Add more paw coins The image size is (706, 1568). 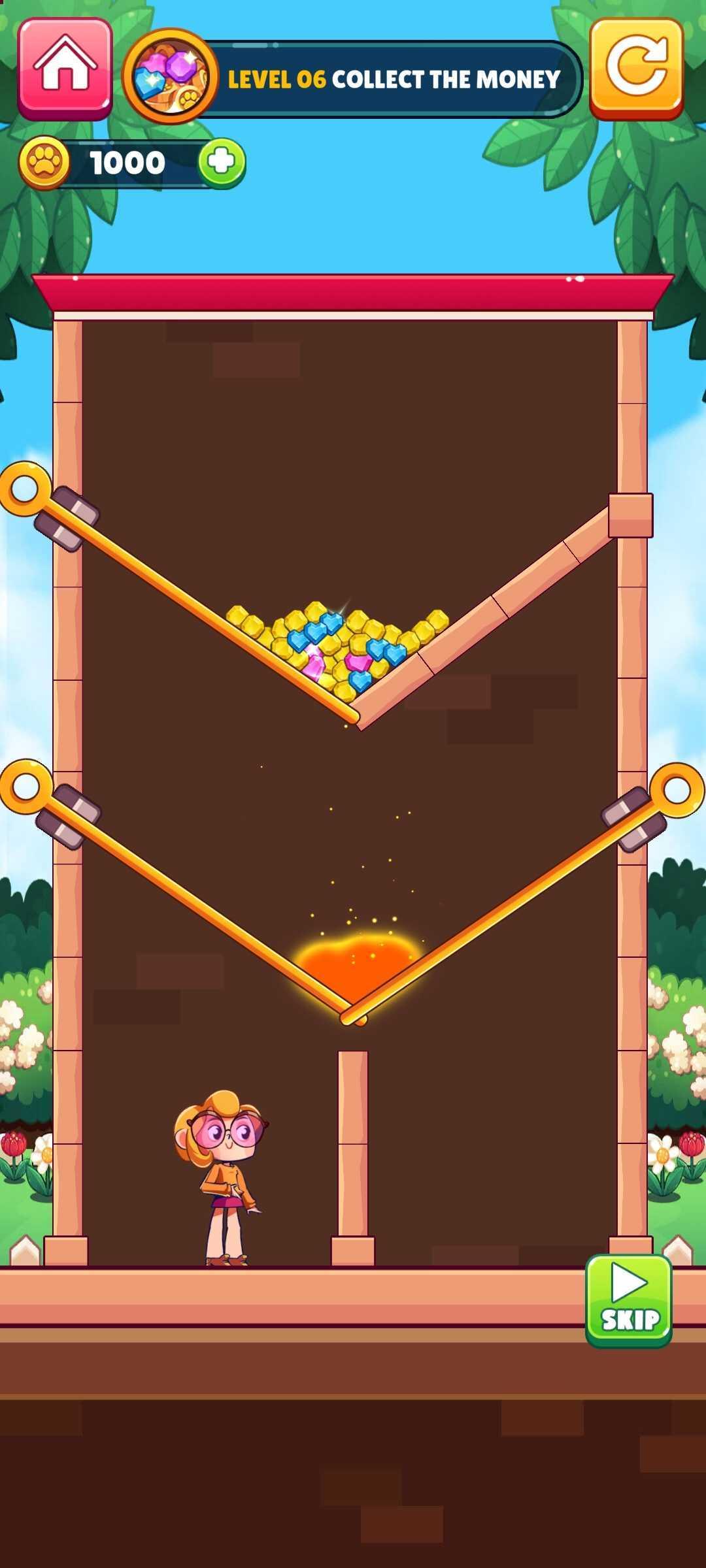click(222, 163)
